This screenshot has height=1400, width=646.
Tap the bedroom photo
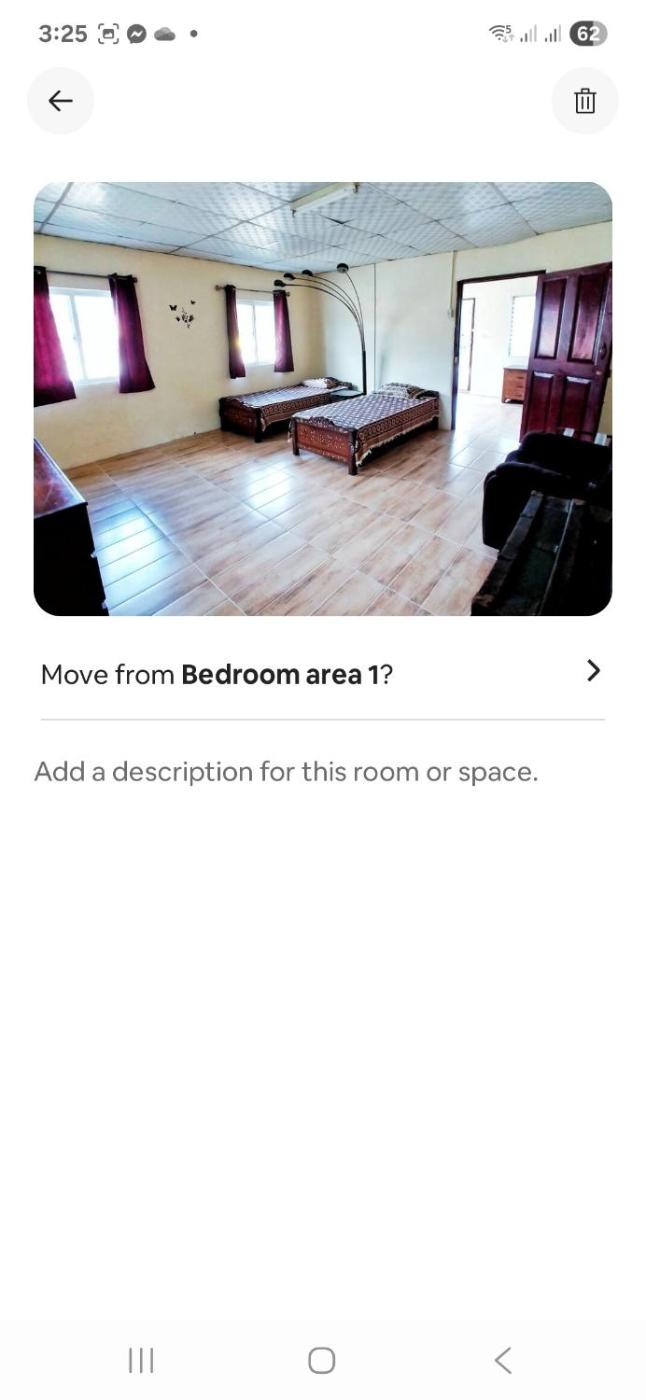(322, 398)
